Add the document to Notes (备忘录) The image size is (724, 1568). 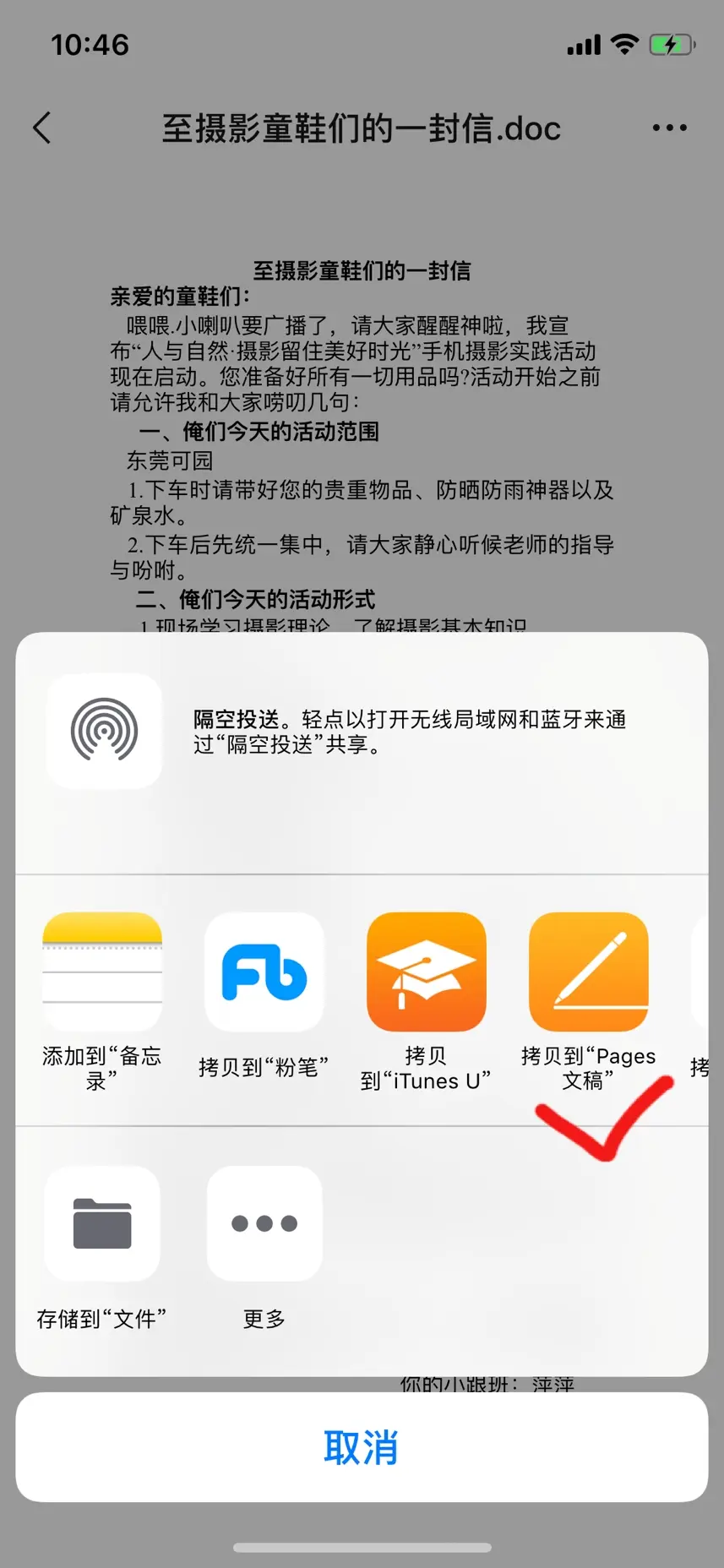click(102, 972)
